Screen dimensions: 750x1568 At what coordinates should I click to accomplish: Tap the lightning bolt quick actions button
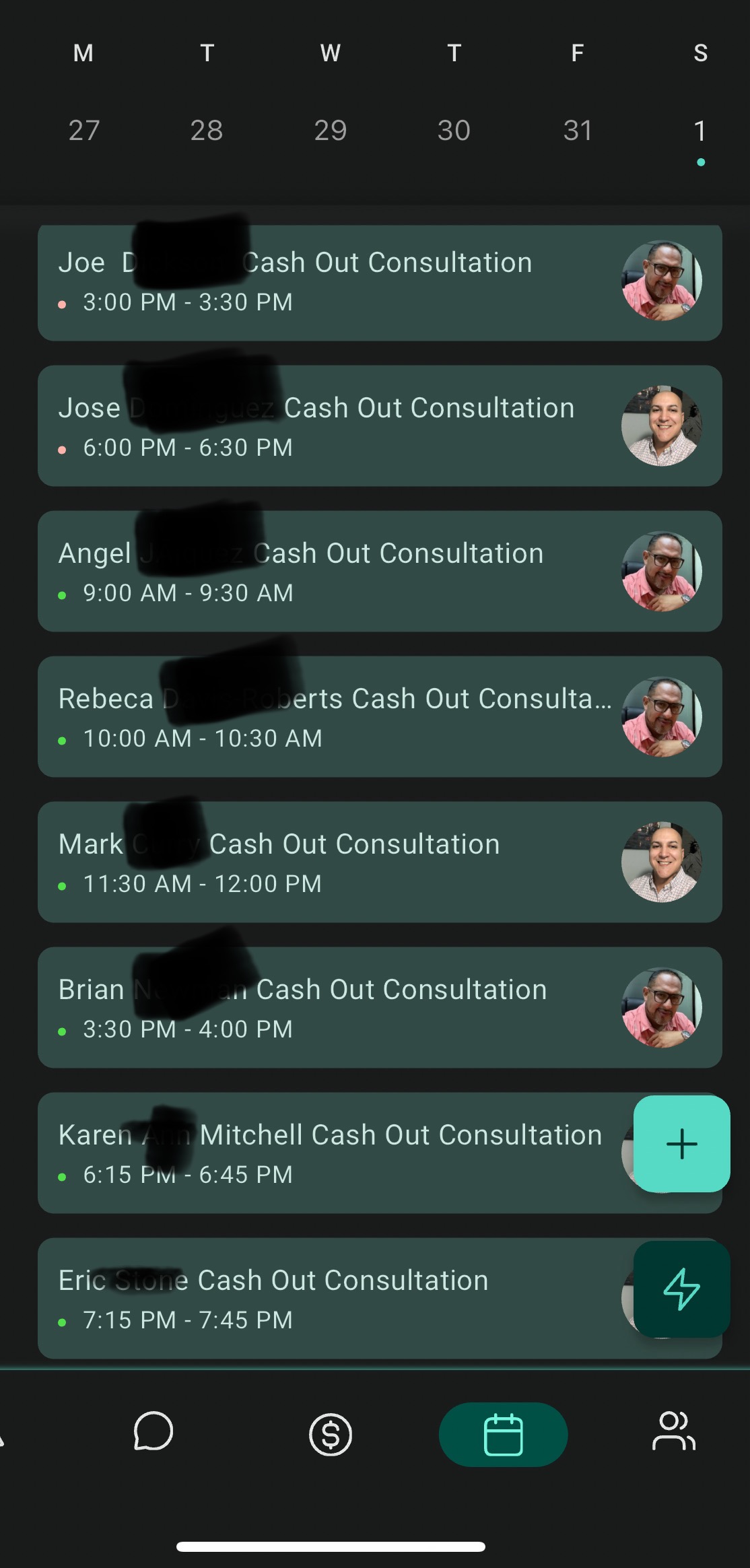[681, 1289]
